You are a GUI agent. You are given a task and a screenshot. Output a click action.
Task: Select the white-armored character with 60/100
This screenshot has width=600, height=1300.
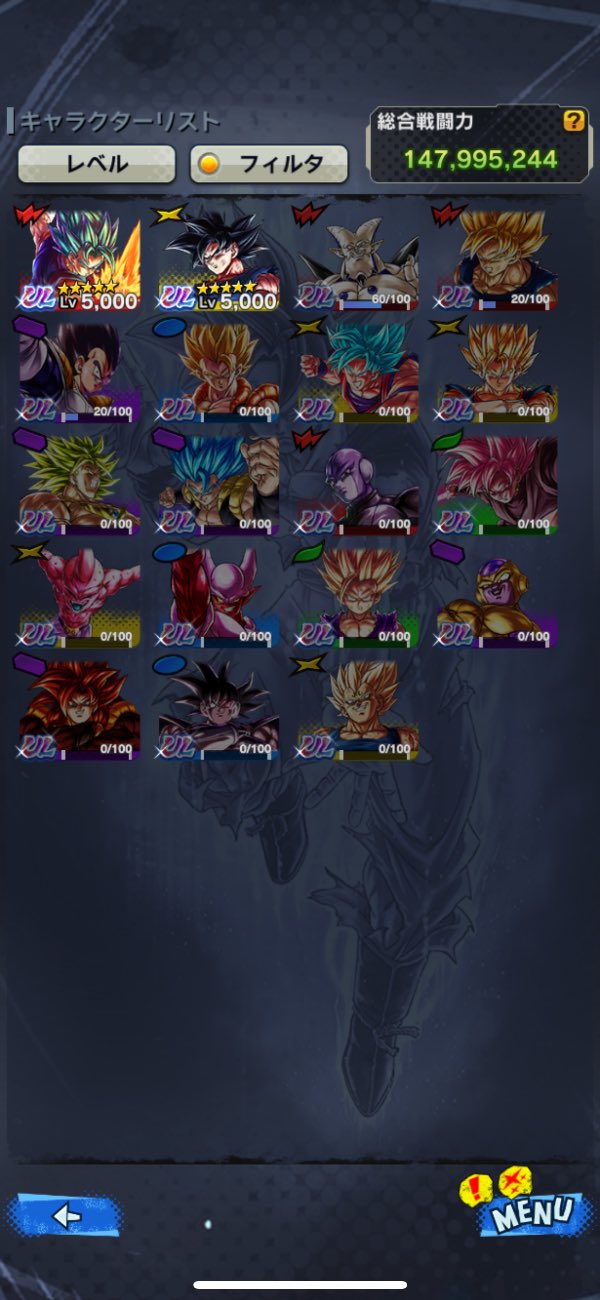(357, 260)
